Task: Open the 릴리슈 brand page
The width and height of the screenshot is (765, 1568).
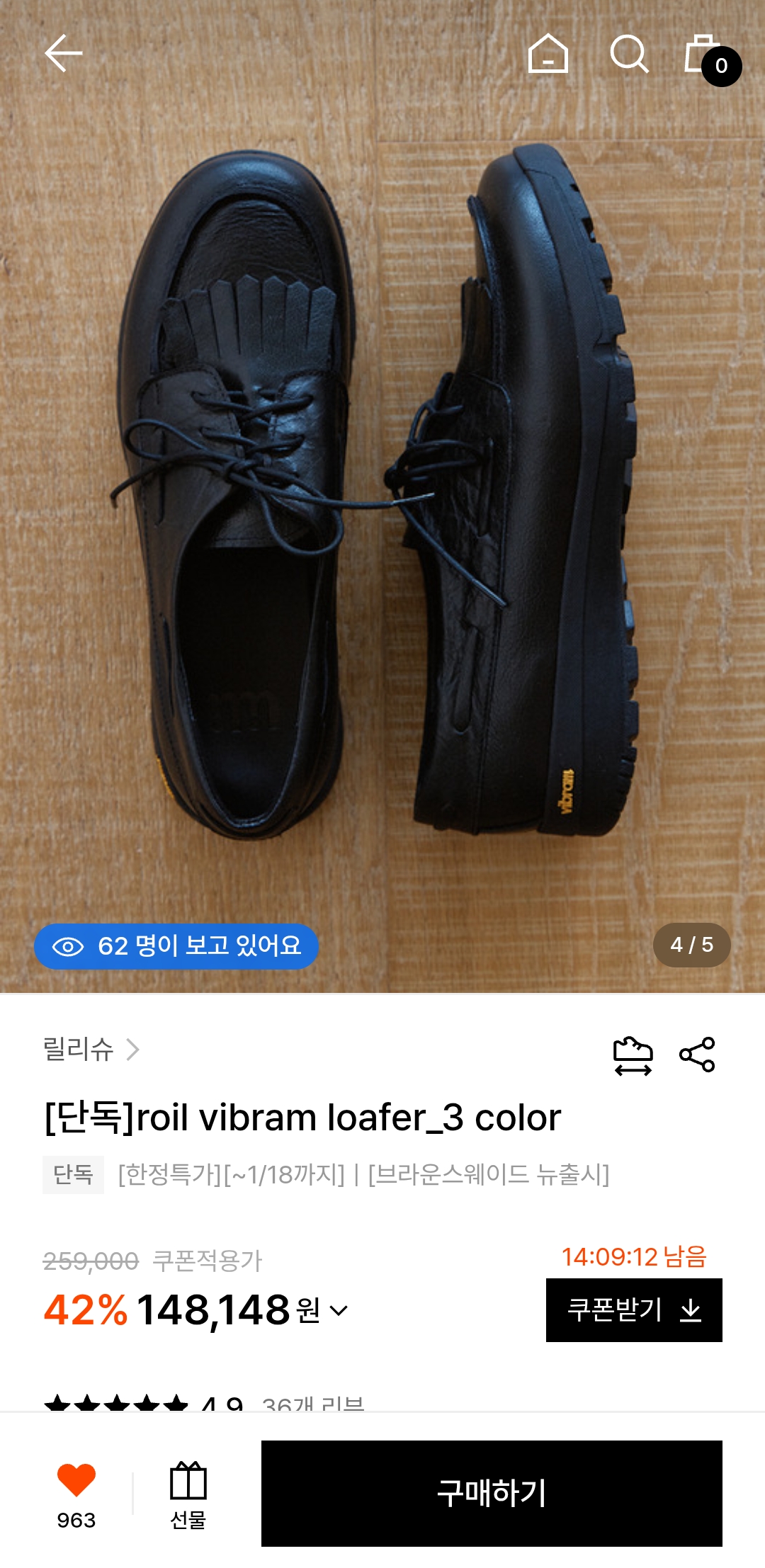Action: pyautogui.click(x=91, y=1049)
